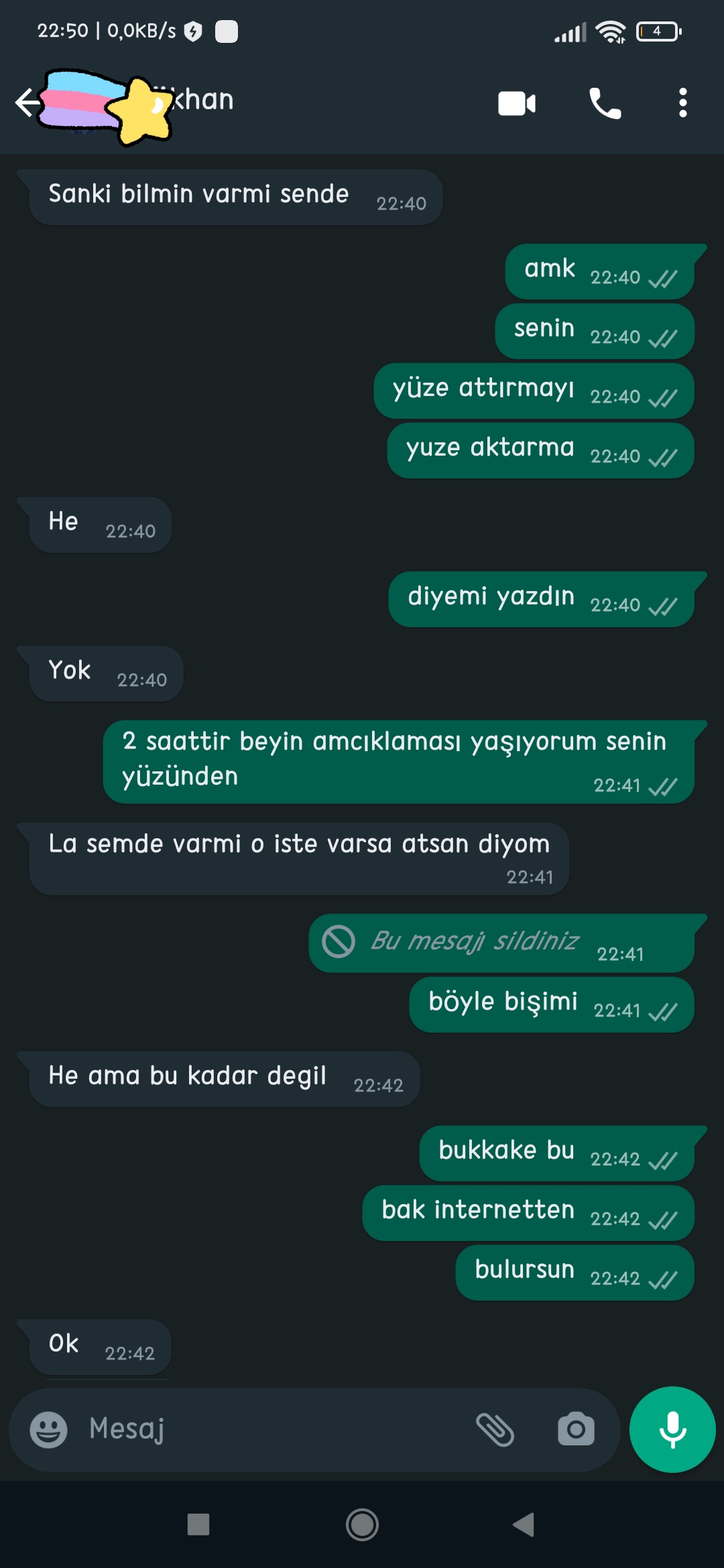The height and width of the screenshot is (1568, 724).
Task: Open recent apps from navigation bar
Action: click(x=198, y=1525)
